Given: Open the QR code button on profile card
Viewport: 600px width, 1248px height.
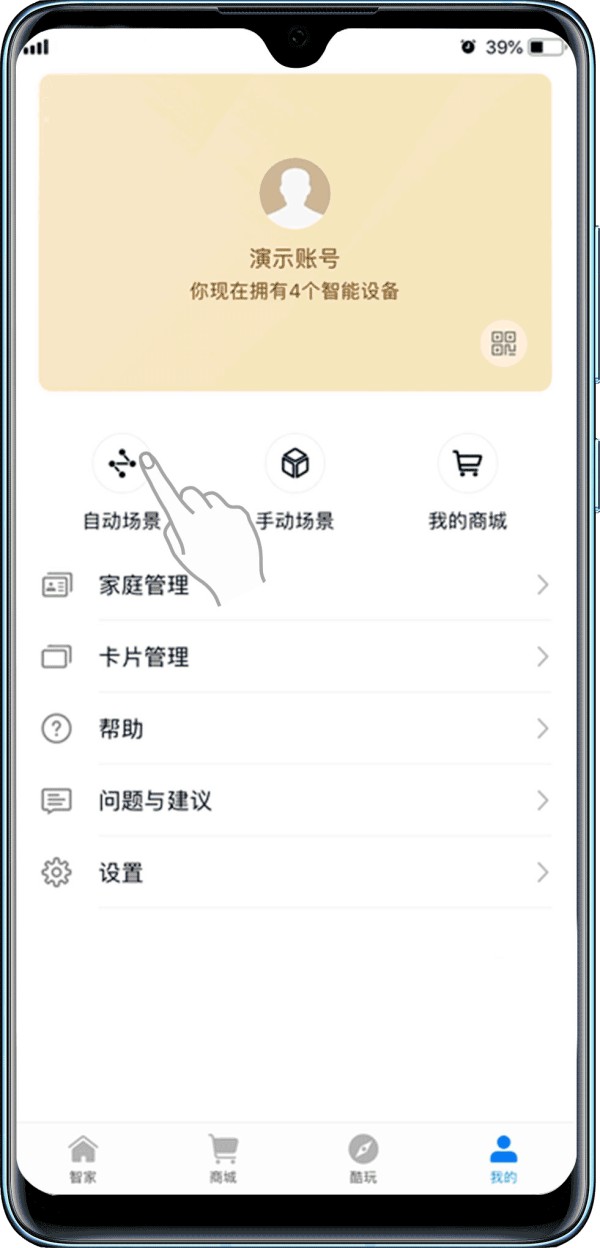Looking at the screenshot, I should 503,344.
